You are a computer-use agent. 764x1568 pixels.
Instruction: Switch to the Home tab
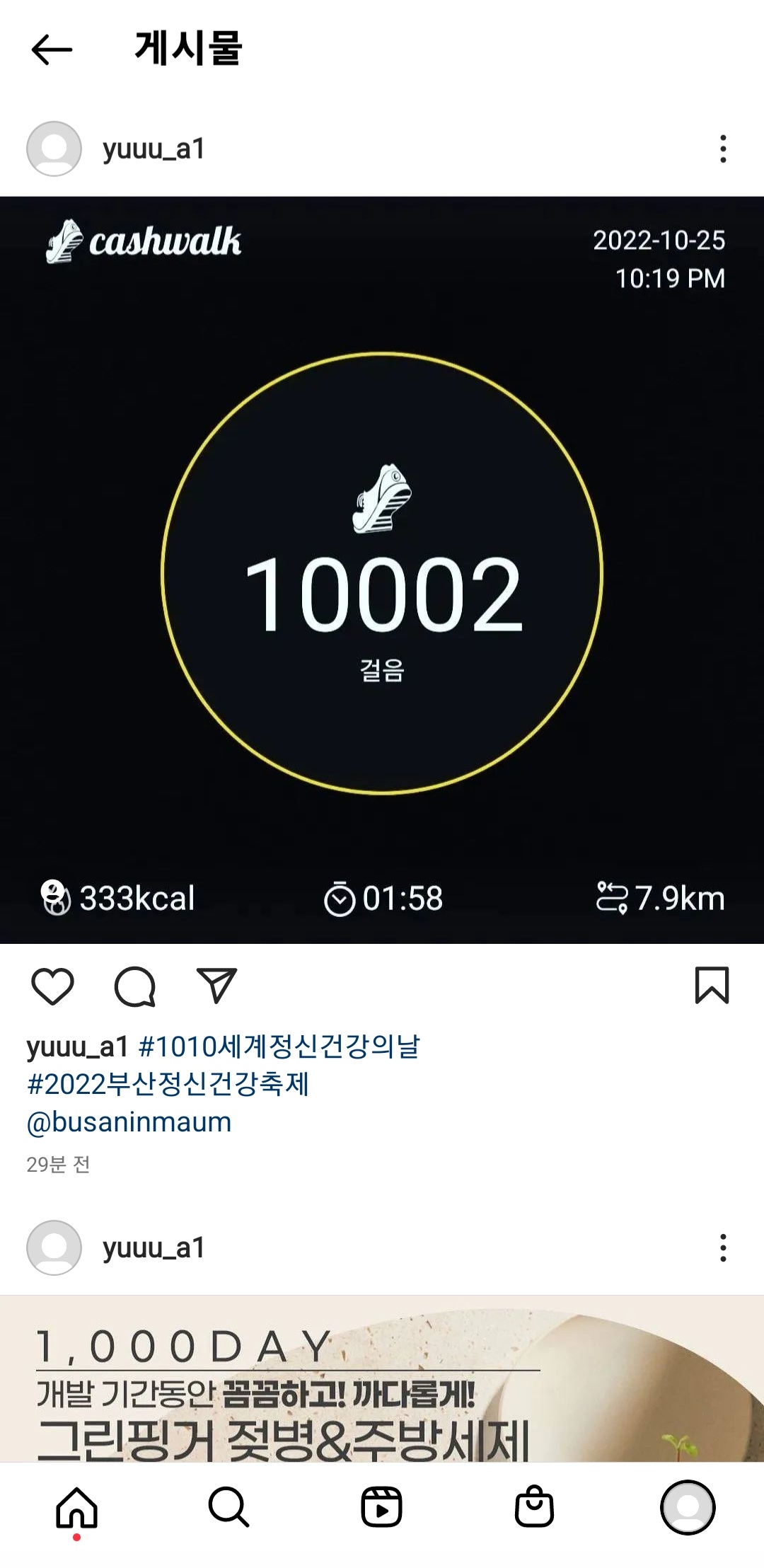[x=76, y=1507]
